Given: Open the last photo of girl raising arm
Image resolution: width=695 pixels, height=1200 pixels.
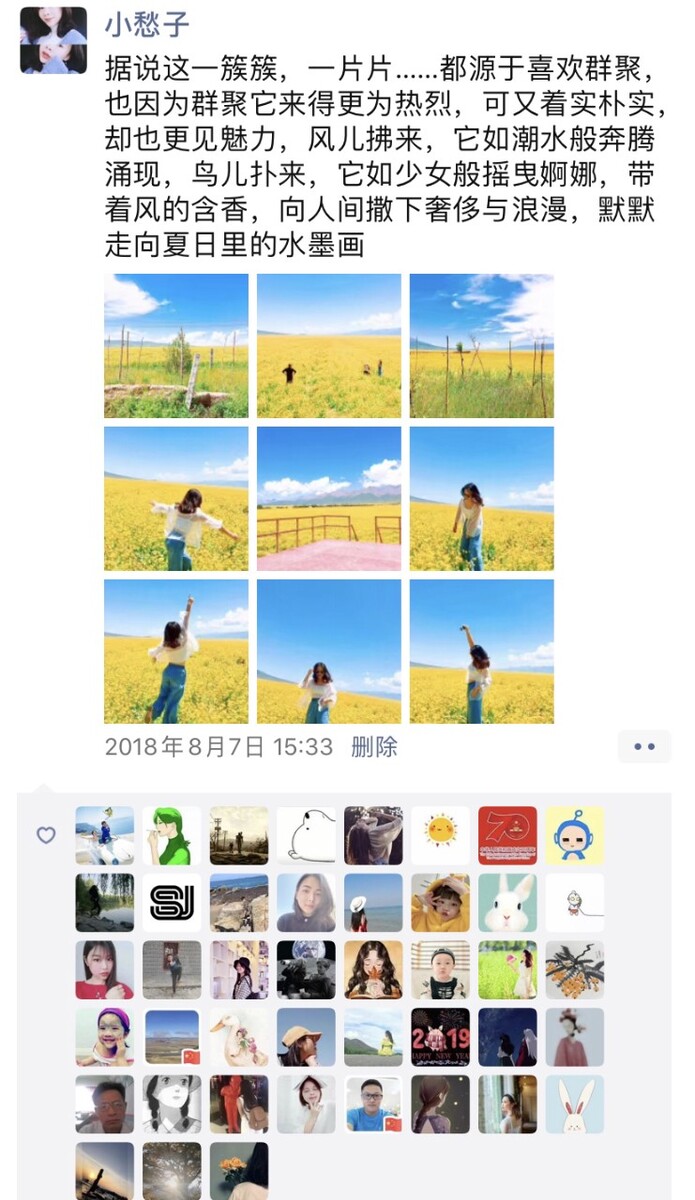Looking at the screenshot, I should pos(481,651).
